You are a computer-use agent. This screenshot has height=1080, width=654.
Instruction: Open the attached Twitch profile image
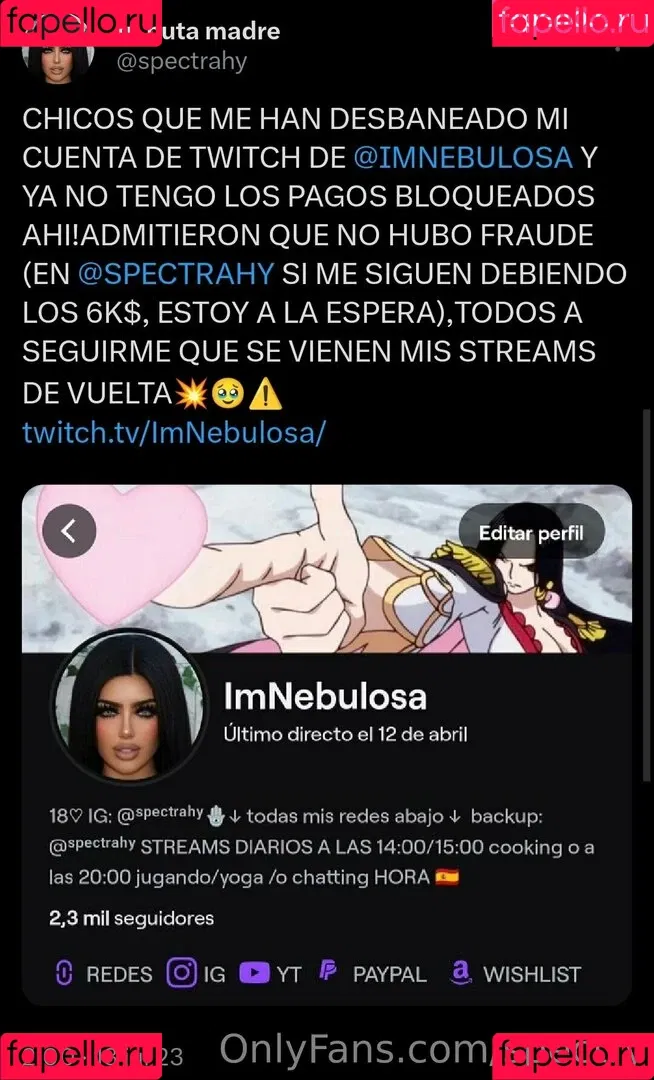[x=327, y=745]
